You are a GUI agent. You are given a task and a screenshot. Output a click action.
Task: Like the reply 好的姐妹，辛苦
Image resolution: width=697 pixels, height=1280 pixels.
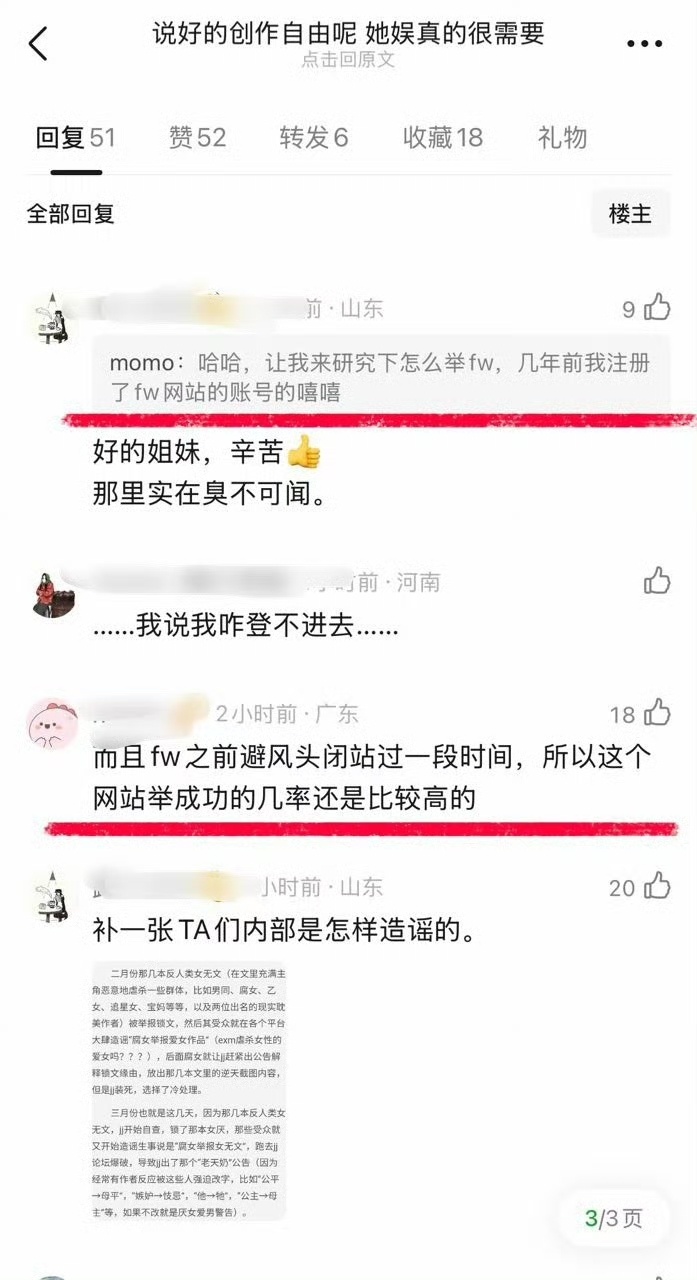coord(657,308)
